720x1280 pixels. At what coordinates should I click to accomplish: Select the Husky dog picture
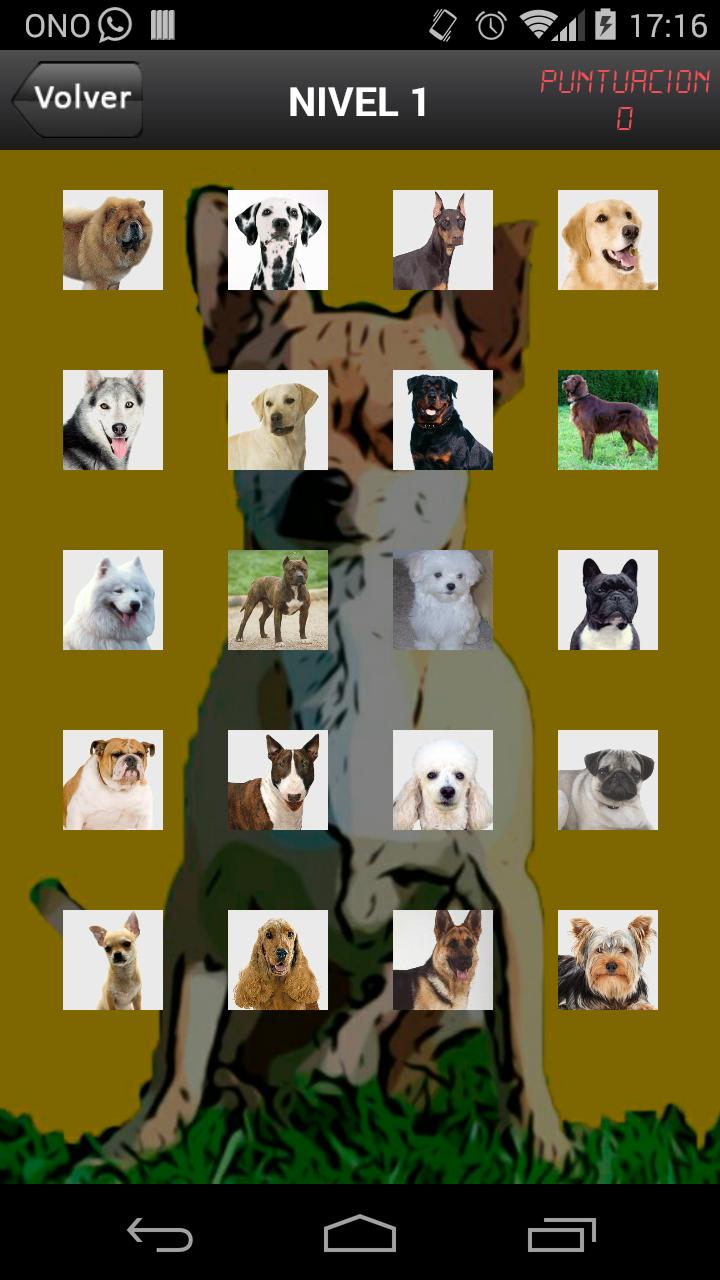[113, 420]
